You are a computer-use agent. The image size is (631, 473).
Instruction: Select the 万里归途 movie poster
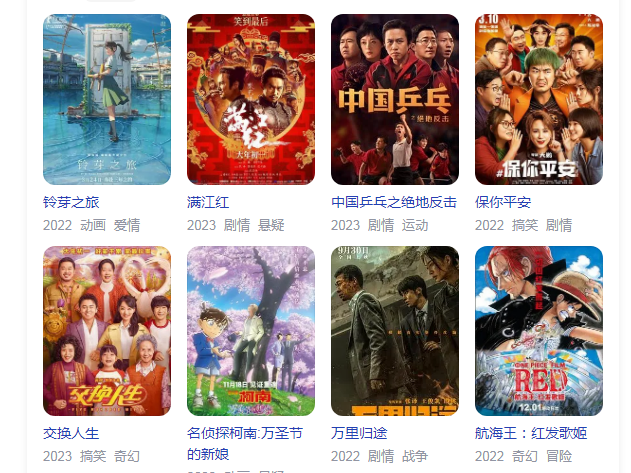tap(395, 331)
